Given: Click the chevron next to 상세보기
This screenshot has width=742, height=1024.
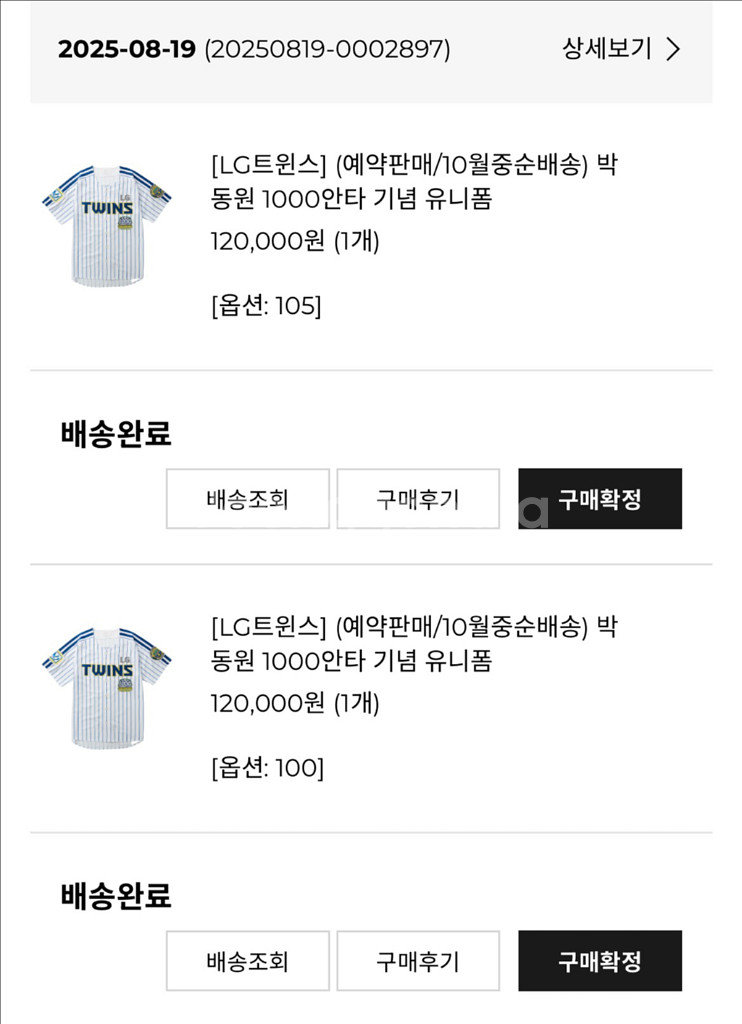Looking at the screenshot, I should click(x=676, y=46).
